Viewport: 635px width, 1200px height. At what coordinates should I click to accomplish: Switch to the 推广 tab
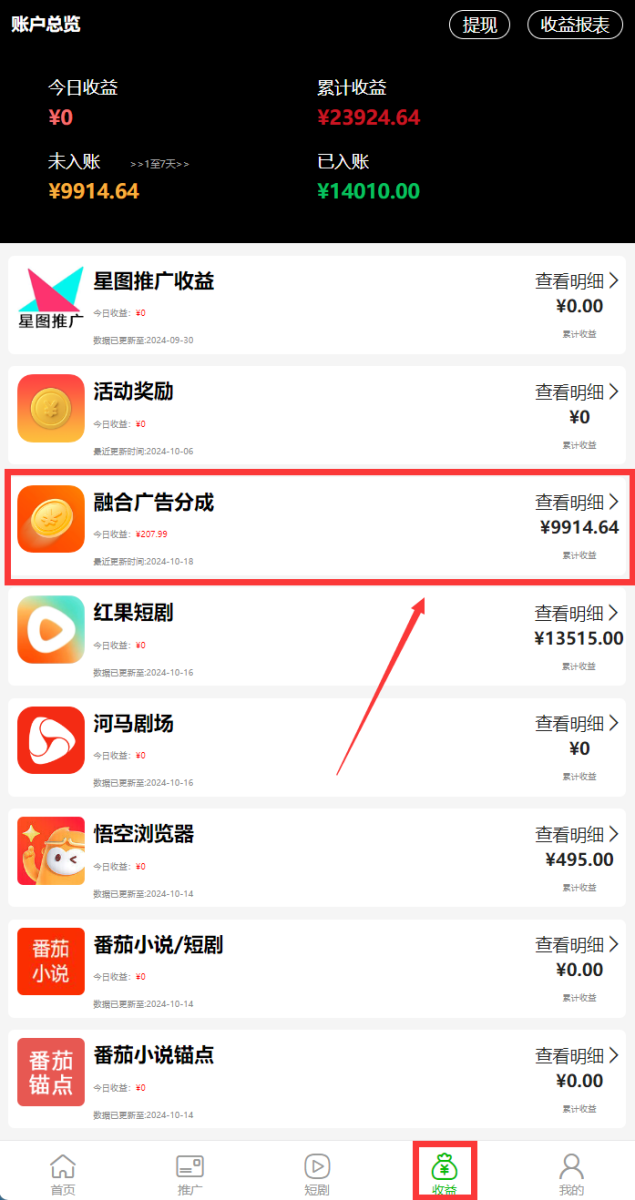point(190,1173)
